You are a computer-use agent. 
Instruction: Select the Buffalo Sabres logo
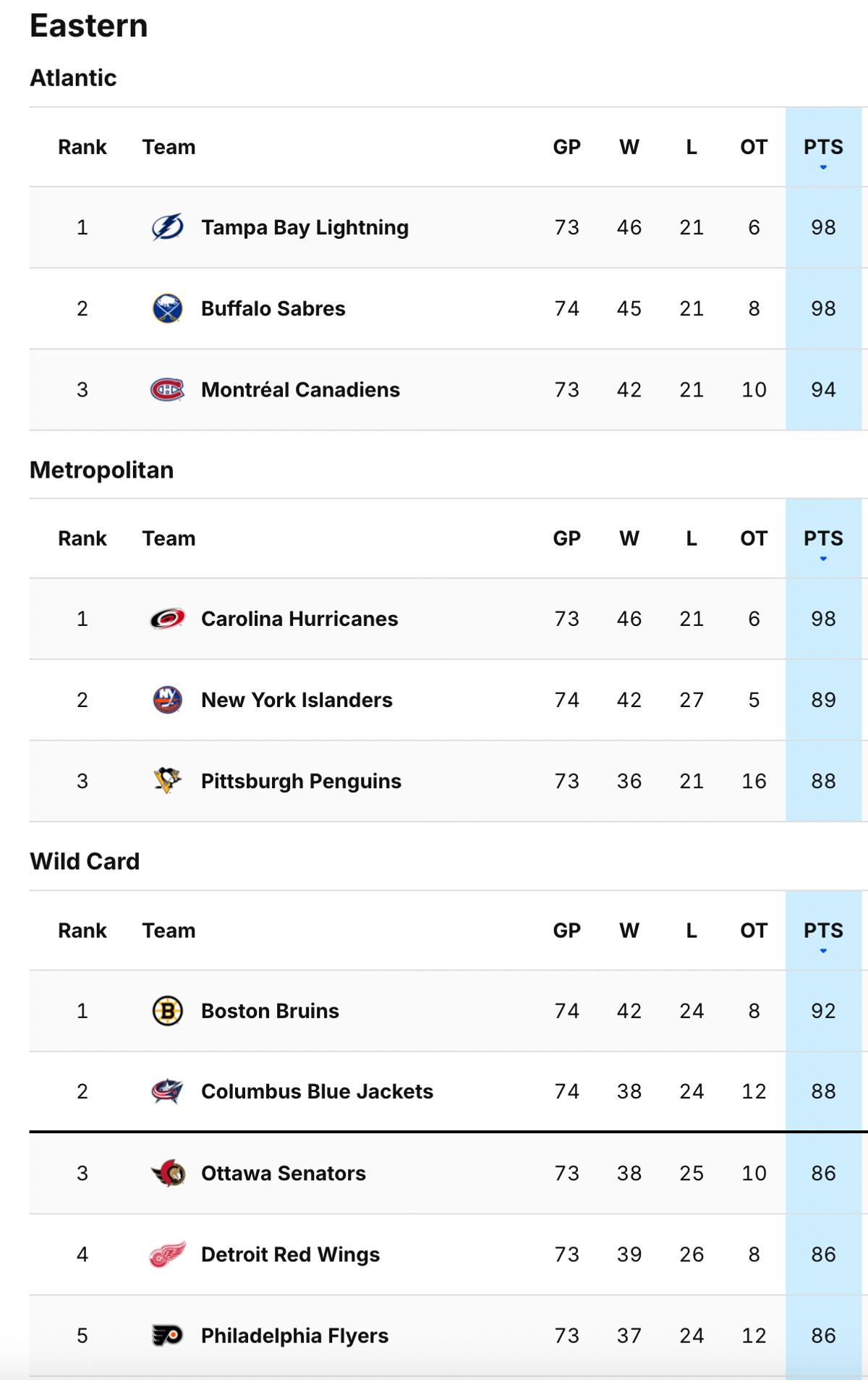pos(168,308)
